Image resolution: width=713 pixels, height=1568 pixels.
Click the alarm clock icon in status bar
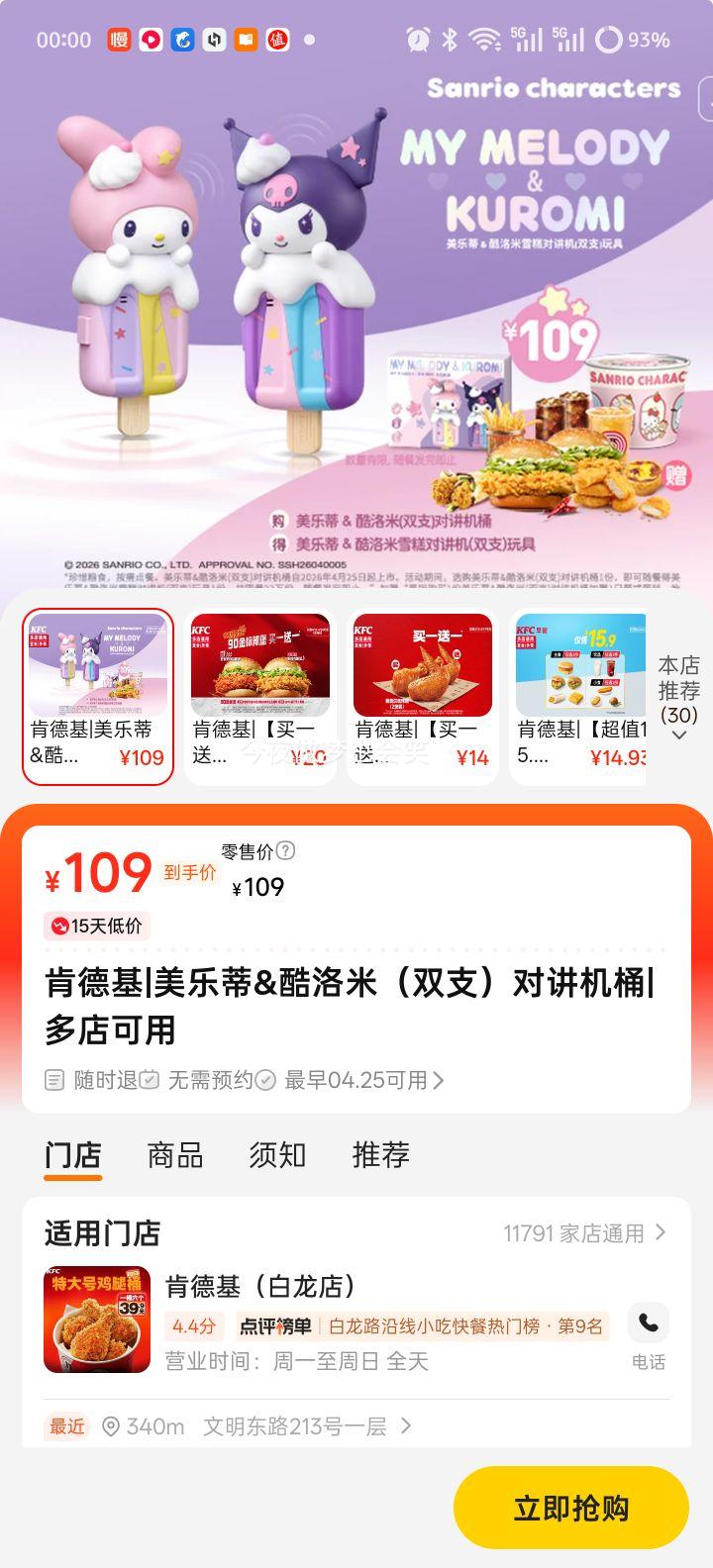coord(417,40)
